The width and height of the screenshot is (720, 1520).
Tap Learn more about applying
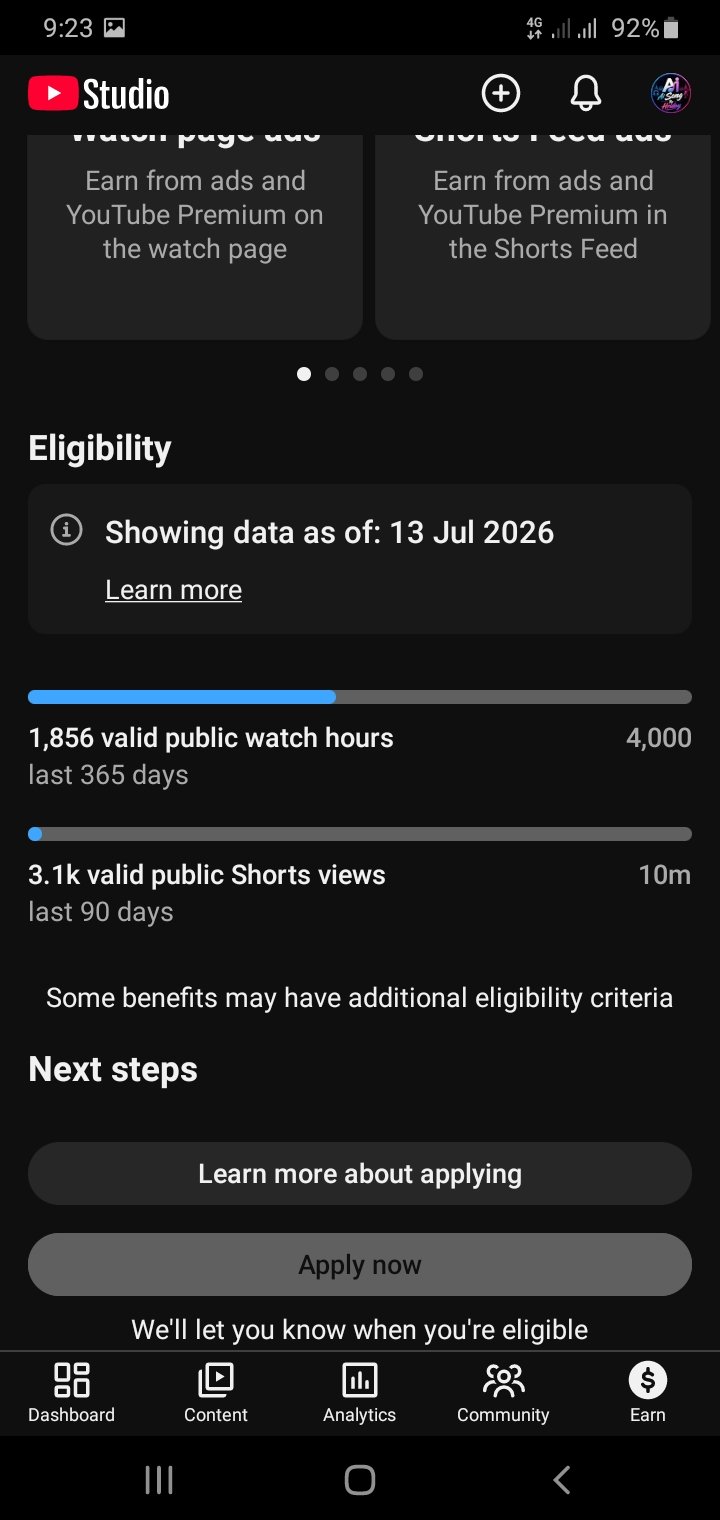[x=360, y=1173]
